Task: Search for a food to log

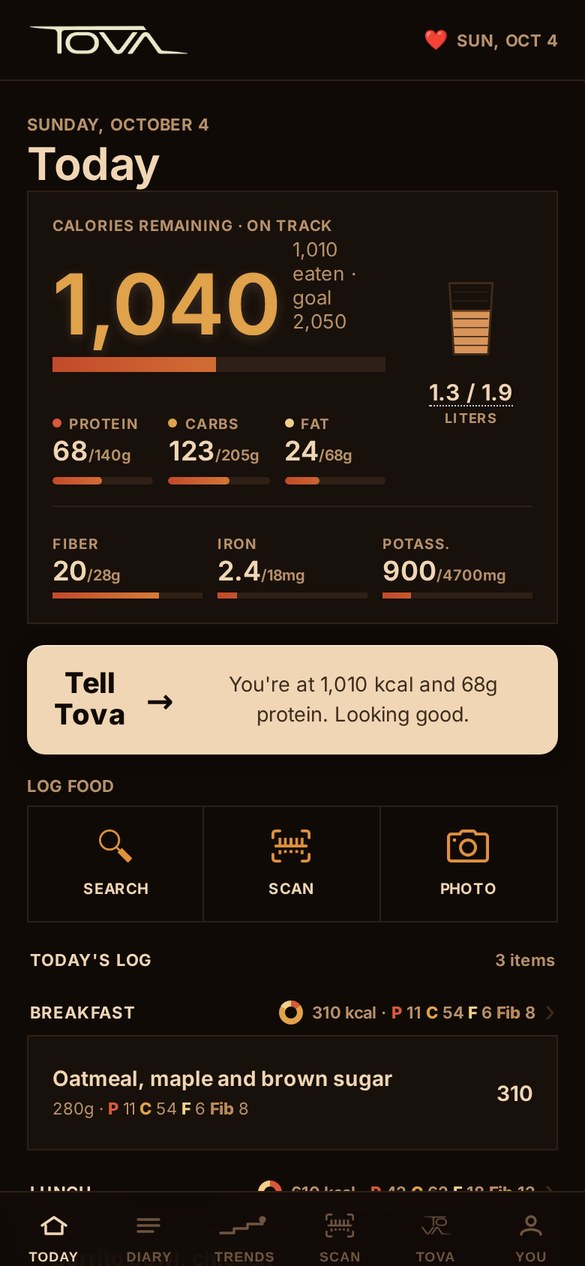Action: 115,863
